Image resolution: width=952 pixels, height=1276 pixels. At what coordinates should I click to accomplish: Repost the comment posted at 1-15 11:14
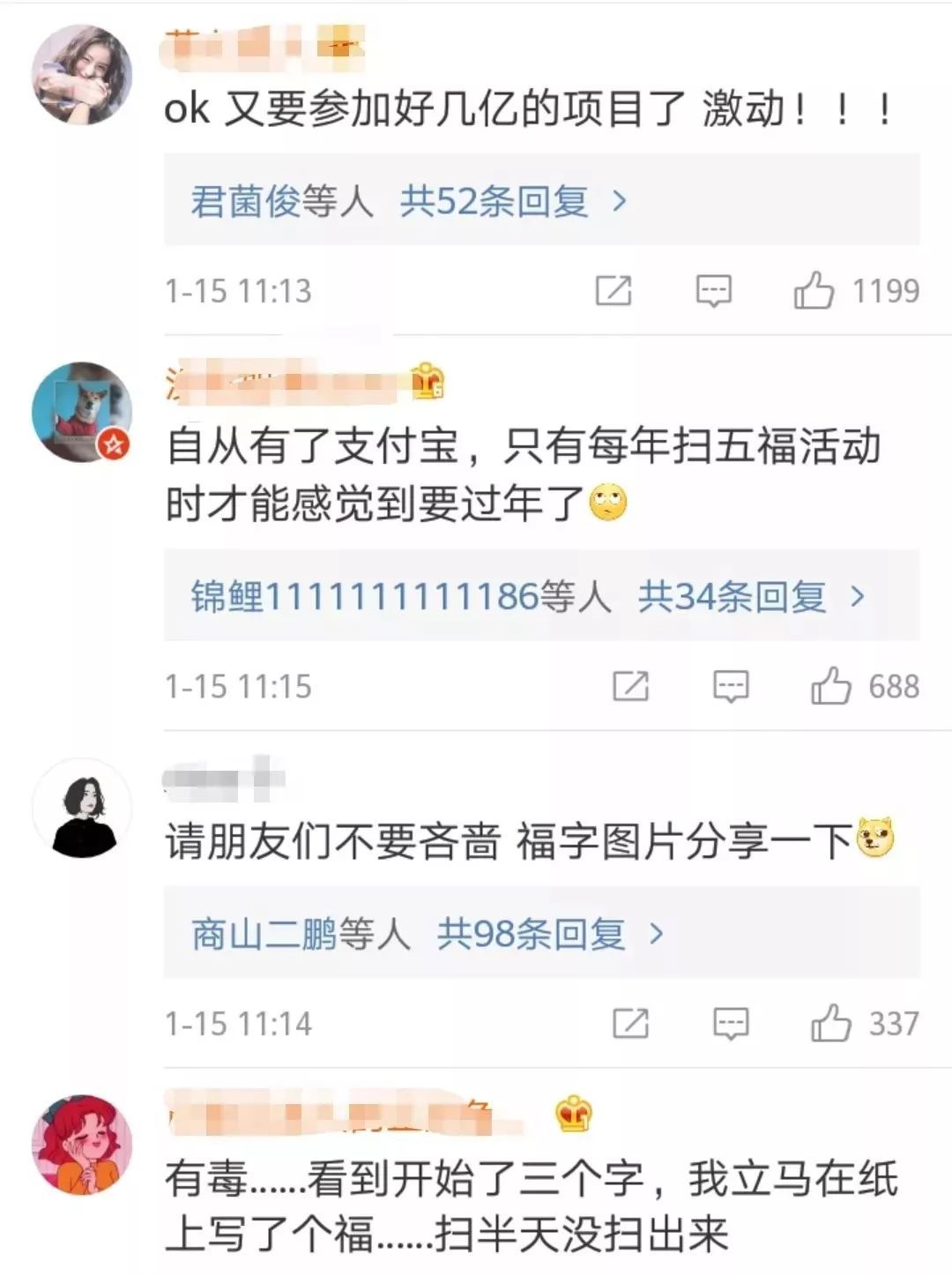coord(630,1023)
